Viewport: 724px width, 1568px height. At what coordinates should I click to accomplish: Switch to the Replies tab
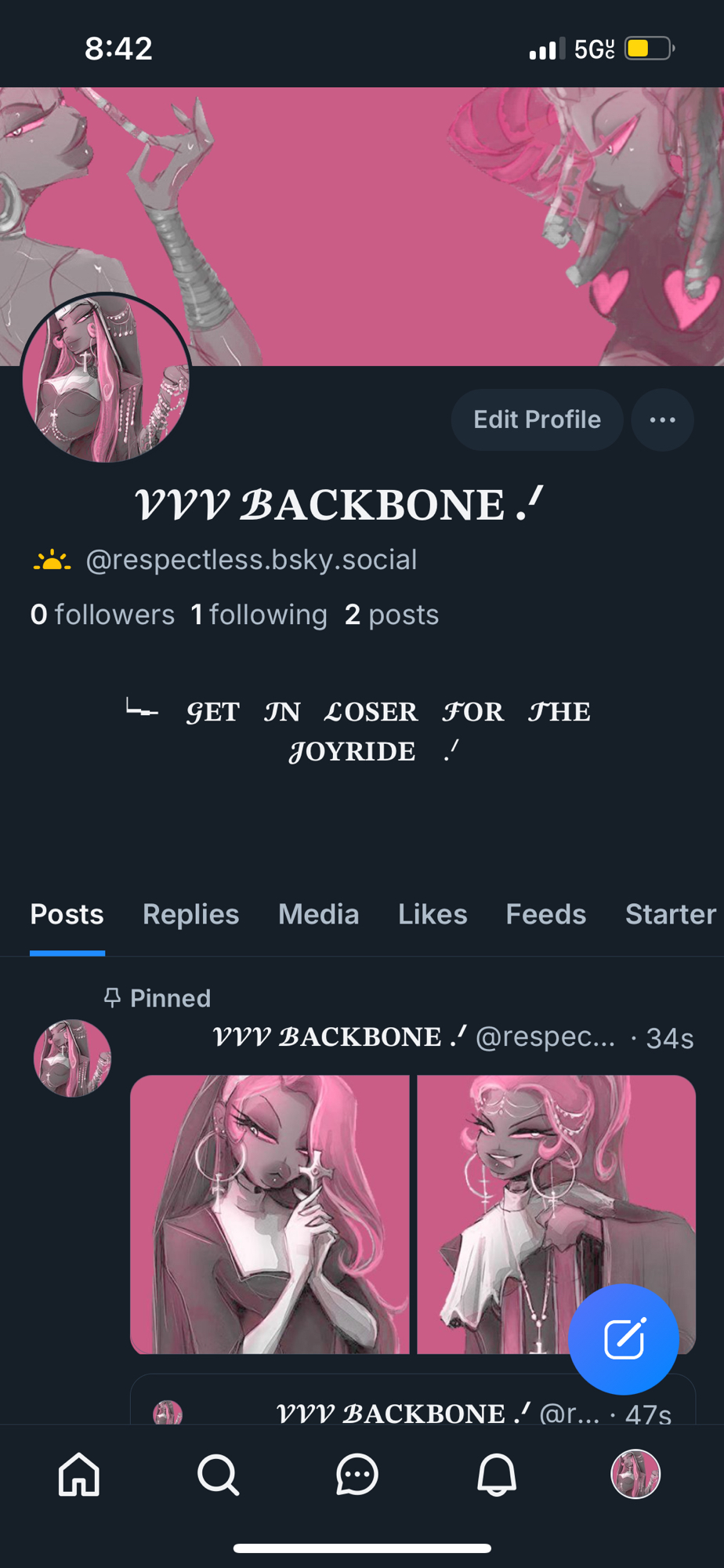click(190, 914)
